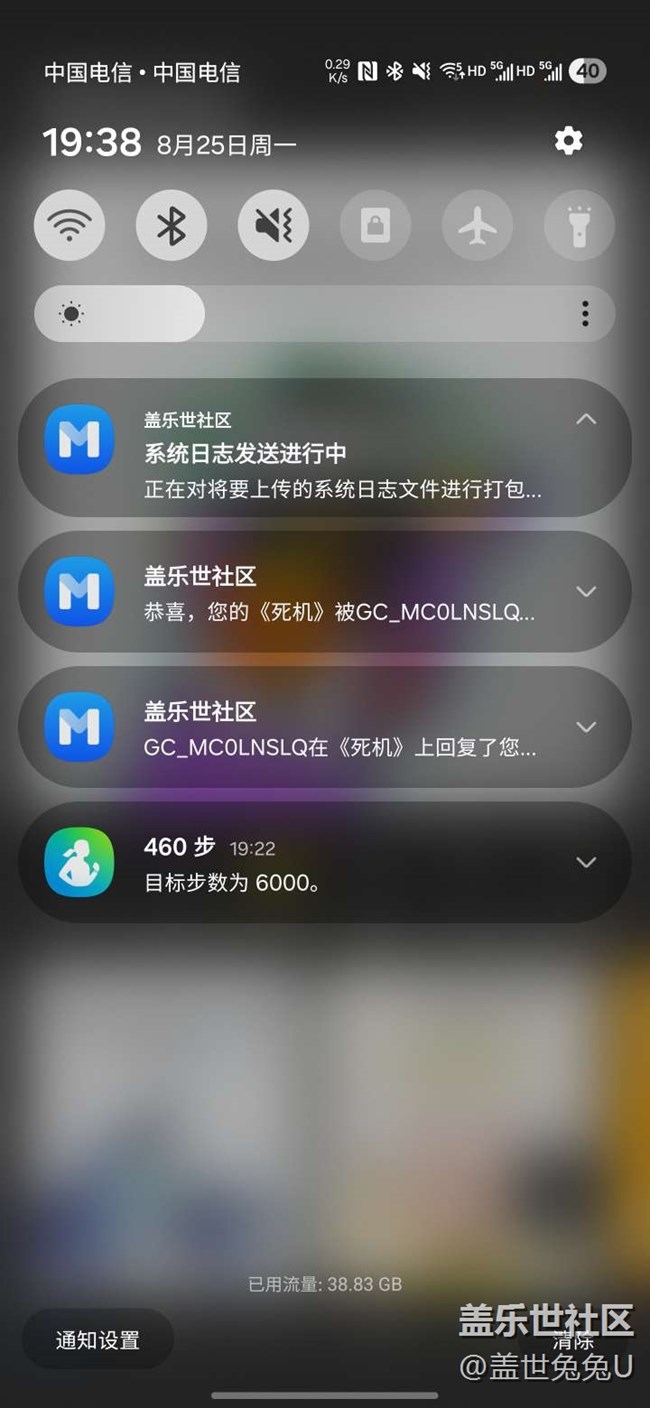Open brightness options via three-dot menu

pos(585,314)
